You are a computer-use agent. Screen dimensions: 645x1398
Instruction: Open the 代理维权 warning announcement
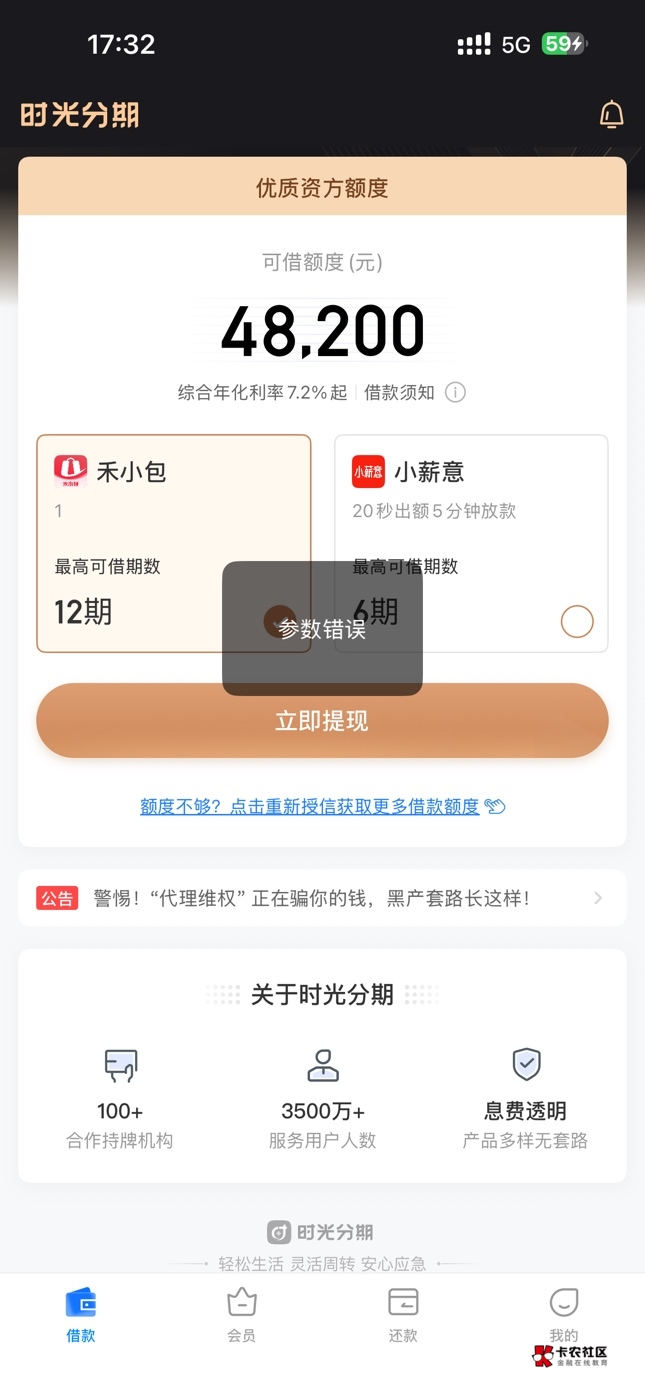point(322,898)
